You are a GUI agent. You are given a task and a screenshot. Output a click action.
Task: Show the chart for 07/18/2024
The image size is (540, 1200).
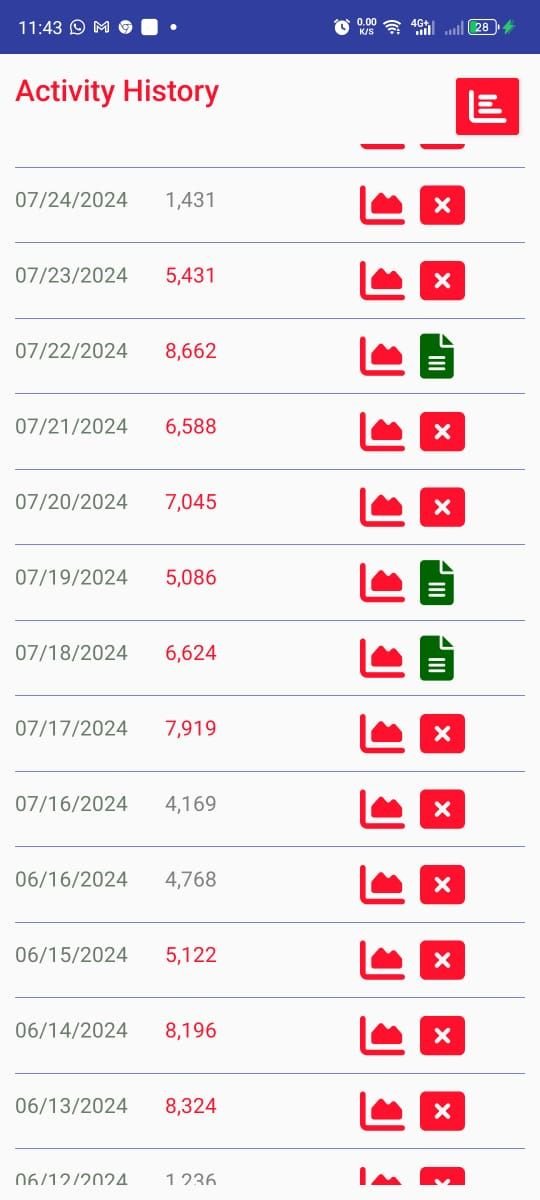pos(382,658)
